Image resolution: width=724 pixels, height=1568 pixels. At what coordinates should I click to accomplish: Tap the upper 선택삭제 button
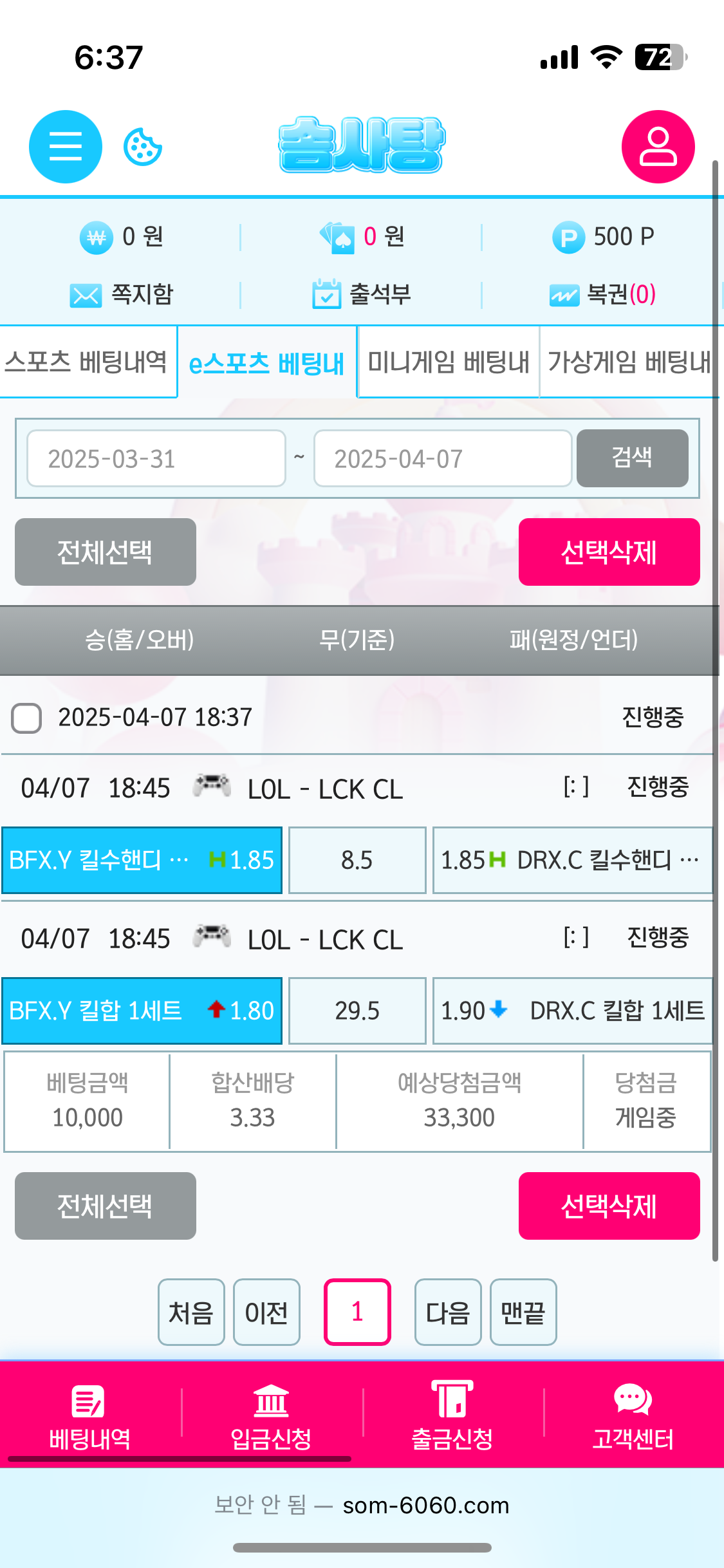(609, 552)
